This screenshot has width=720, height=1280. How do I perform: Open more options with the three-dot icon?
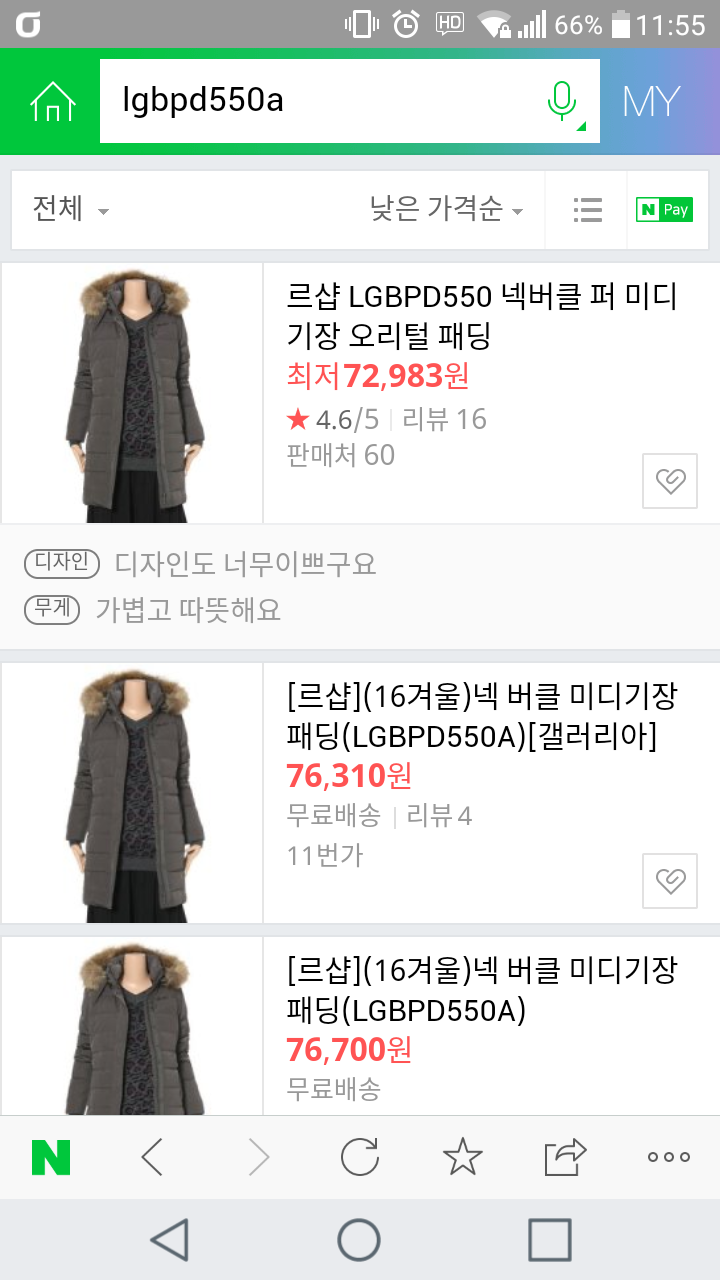pos(667,1157)
